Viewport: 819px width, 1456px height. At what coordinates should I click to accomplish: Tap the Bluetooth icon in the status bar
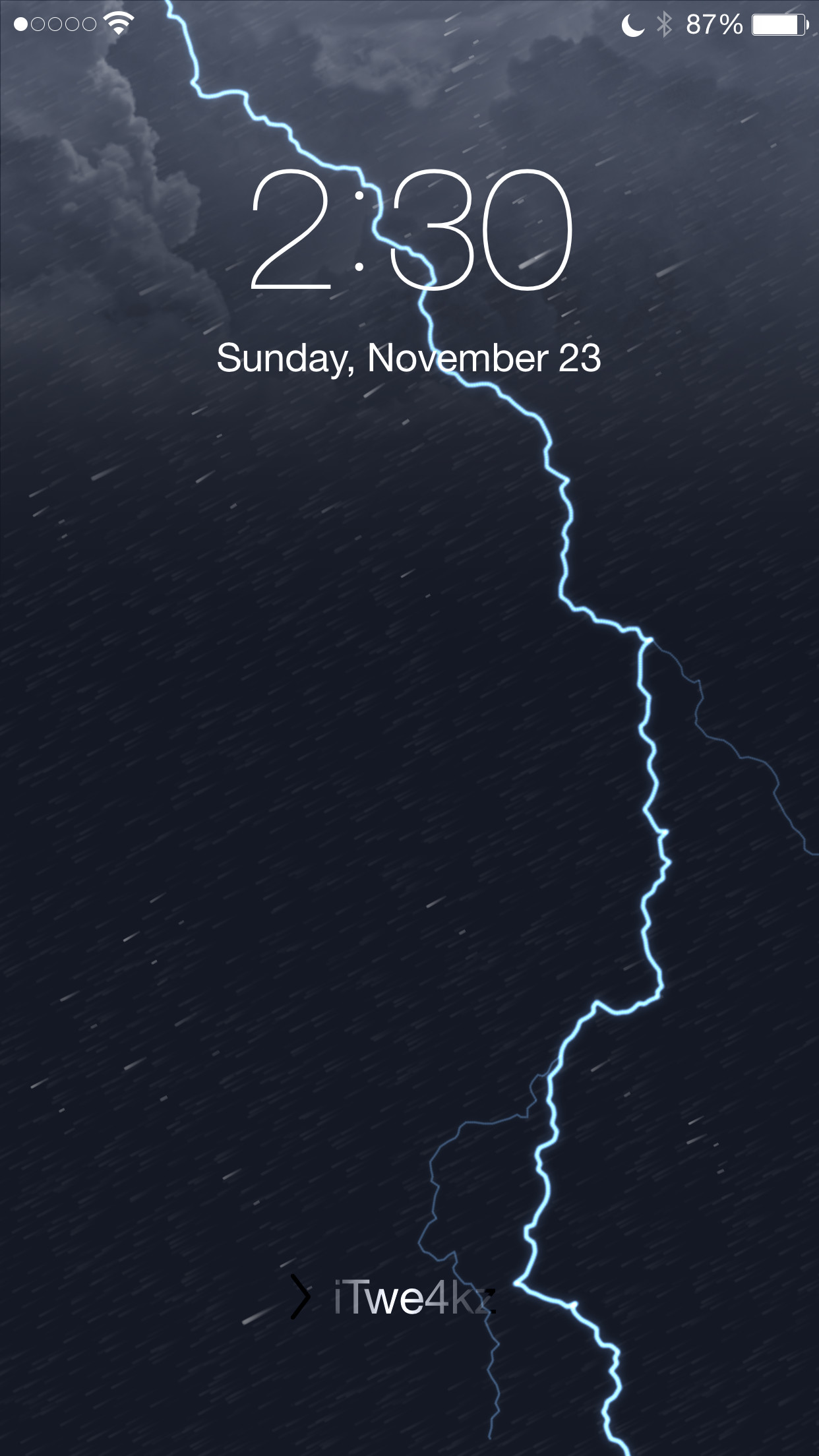tap(665, 25)
